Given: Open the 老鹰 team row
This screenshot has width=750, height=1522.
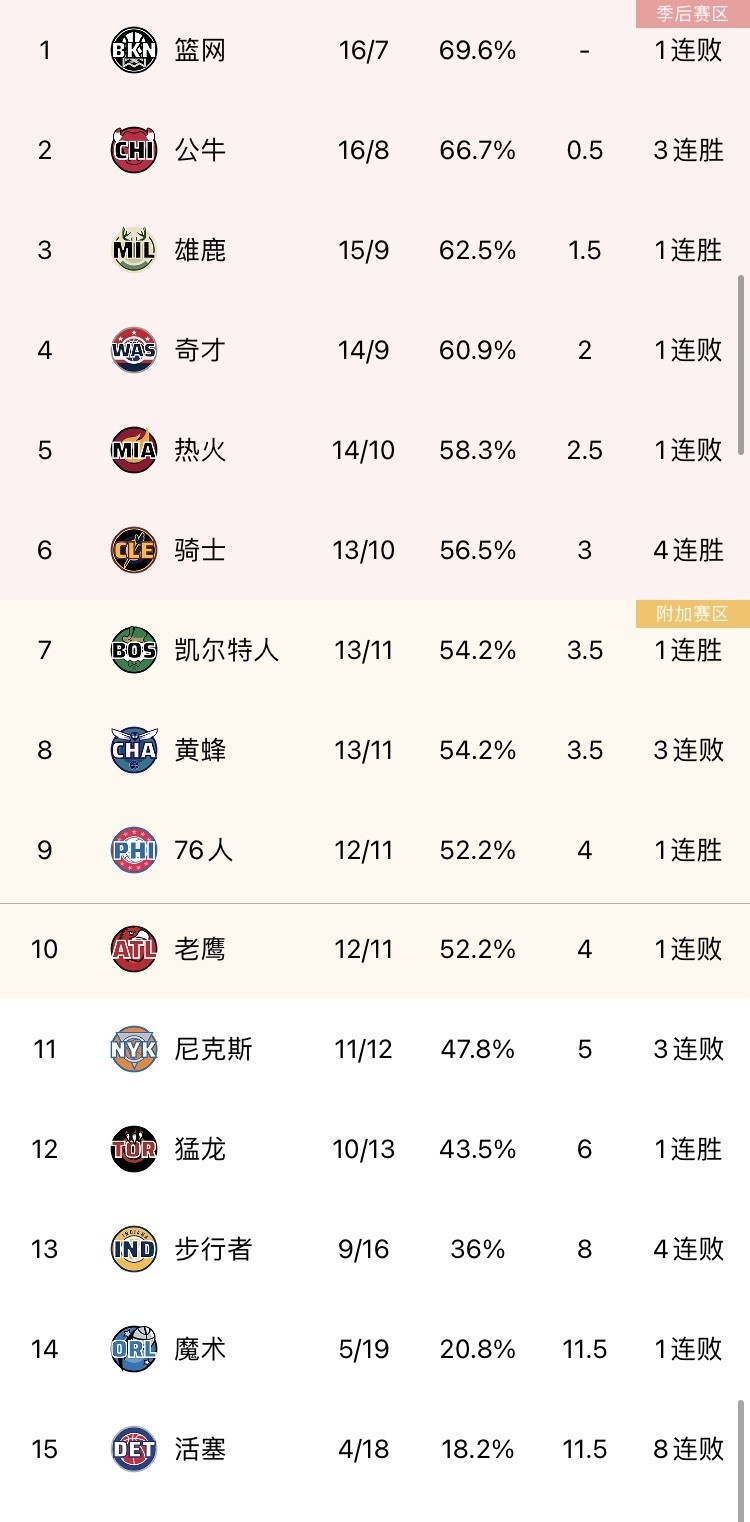Looking at the screenshot, I should click(x=200, y=949).
